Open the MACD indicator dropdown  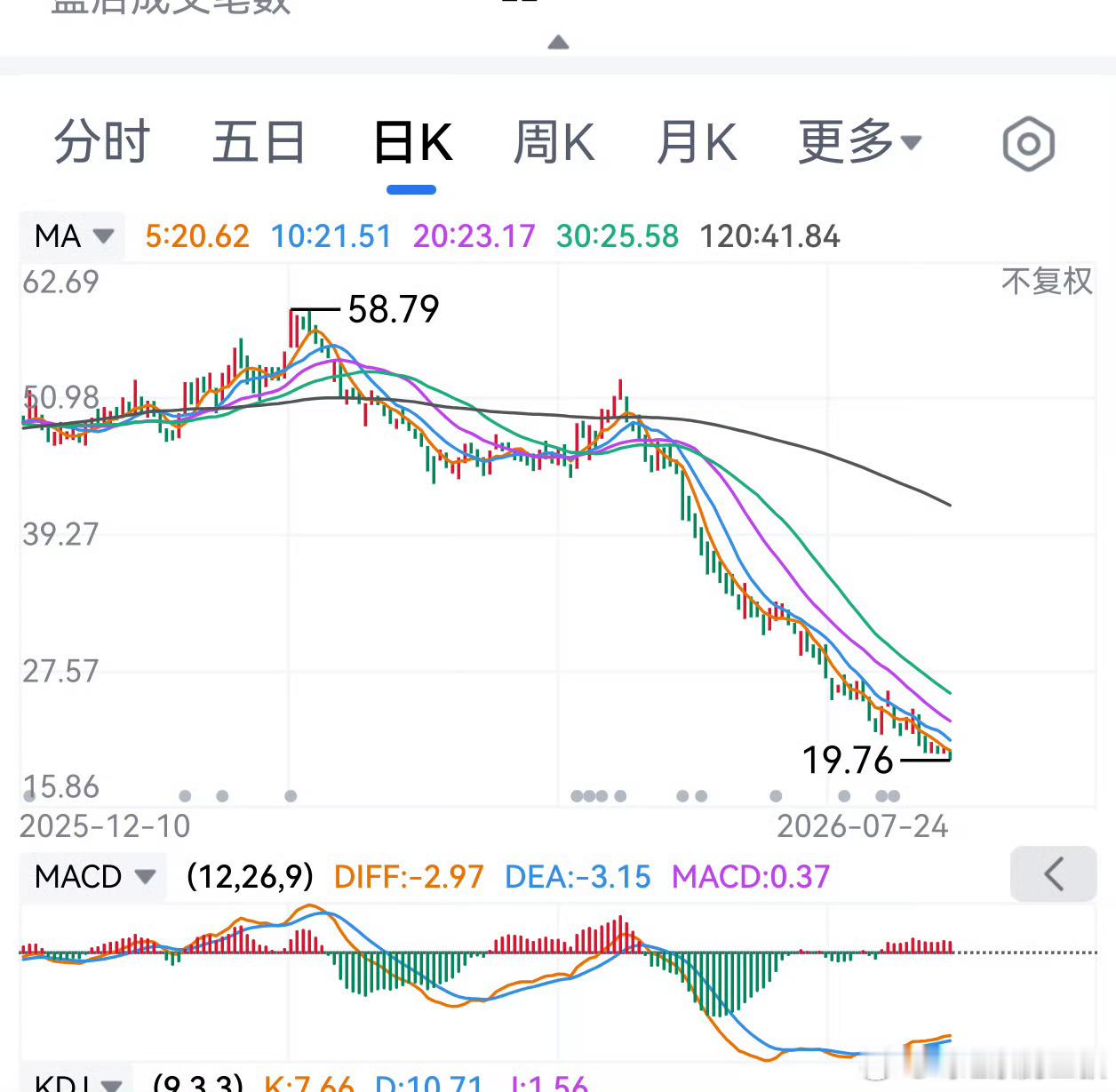(93, 877)
